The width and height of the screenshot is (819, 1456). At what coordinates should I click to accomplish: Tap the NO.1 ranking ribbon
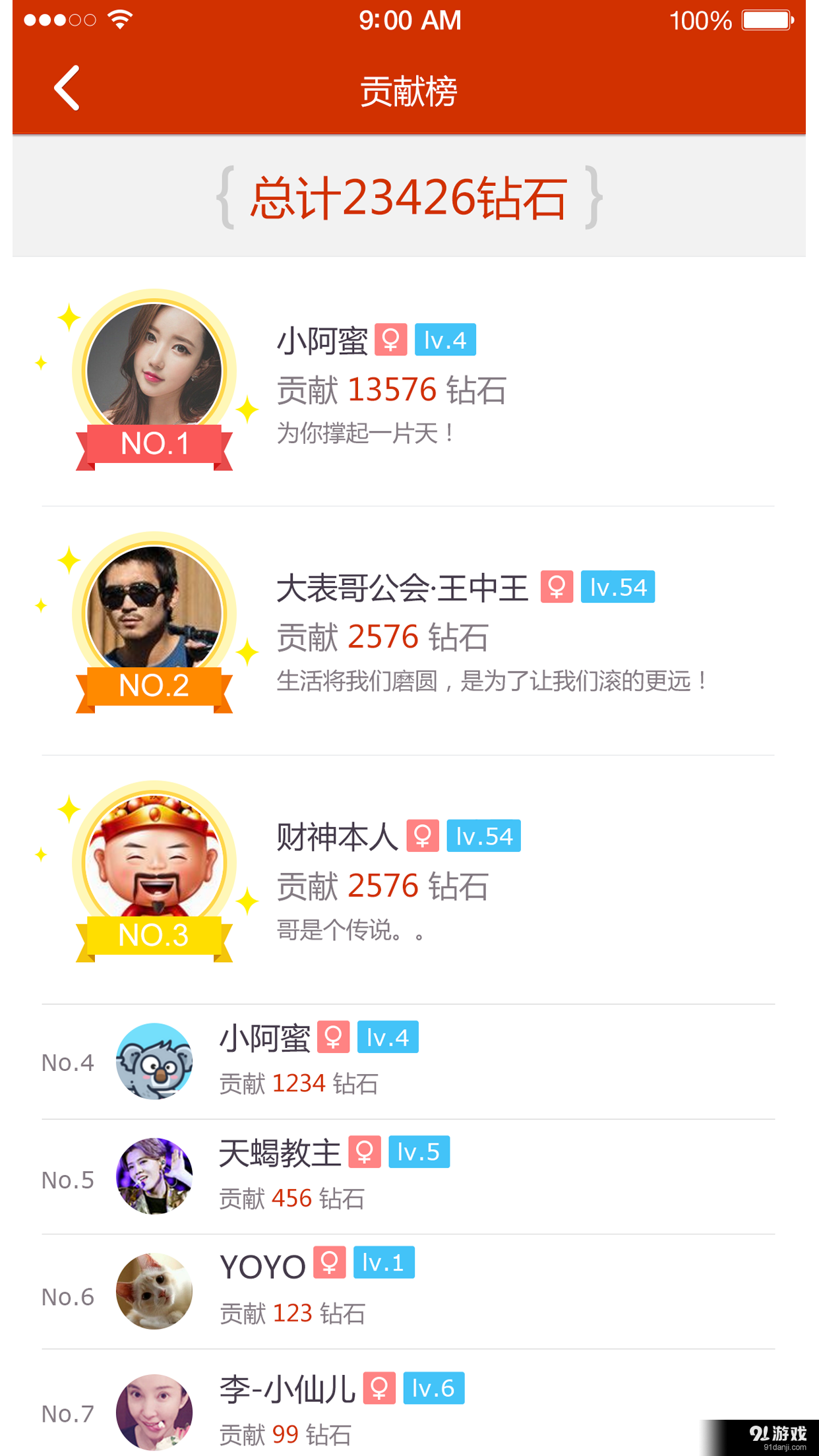coord(155,444)
